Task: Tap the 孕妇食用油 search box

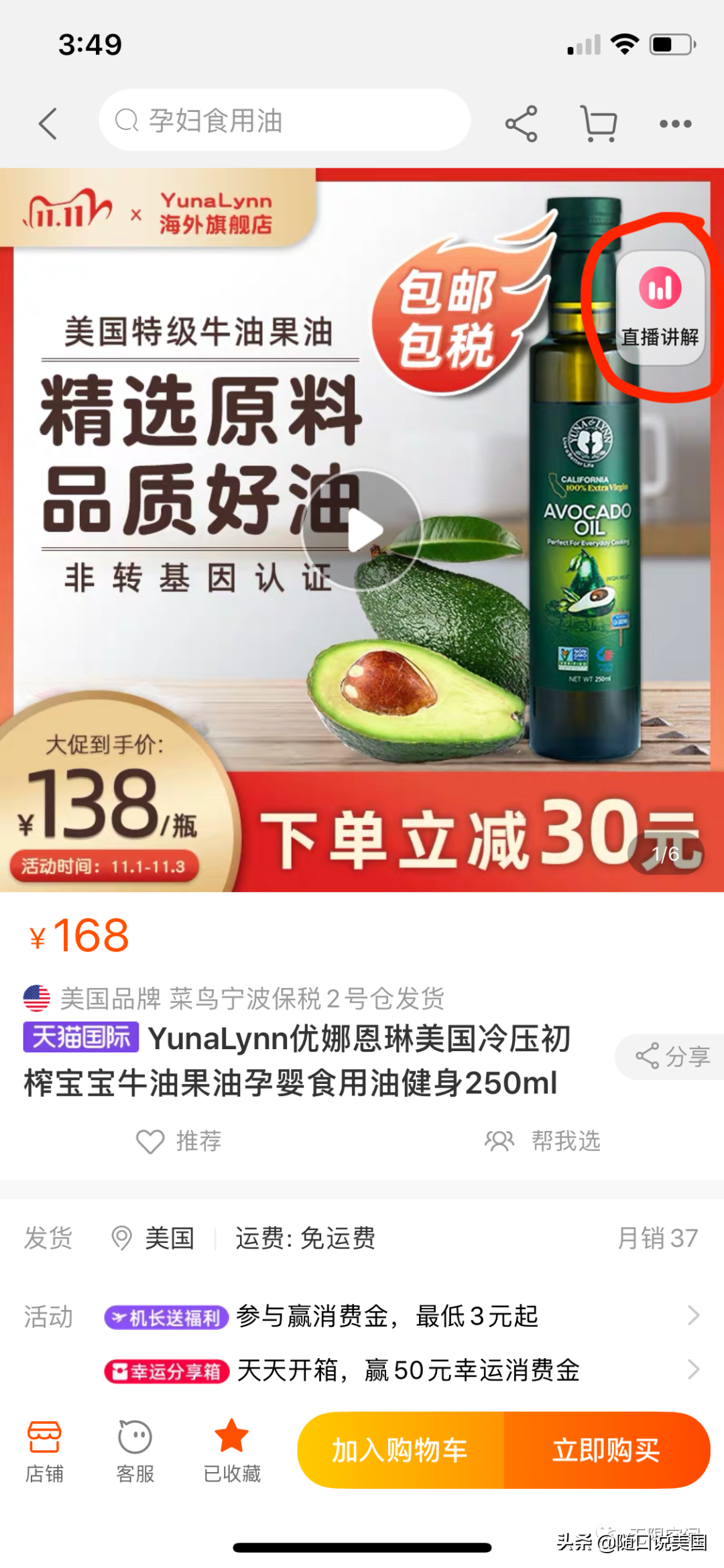Action: tap(284, 121)
